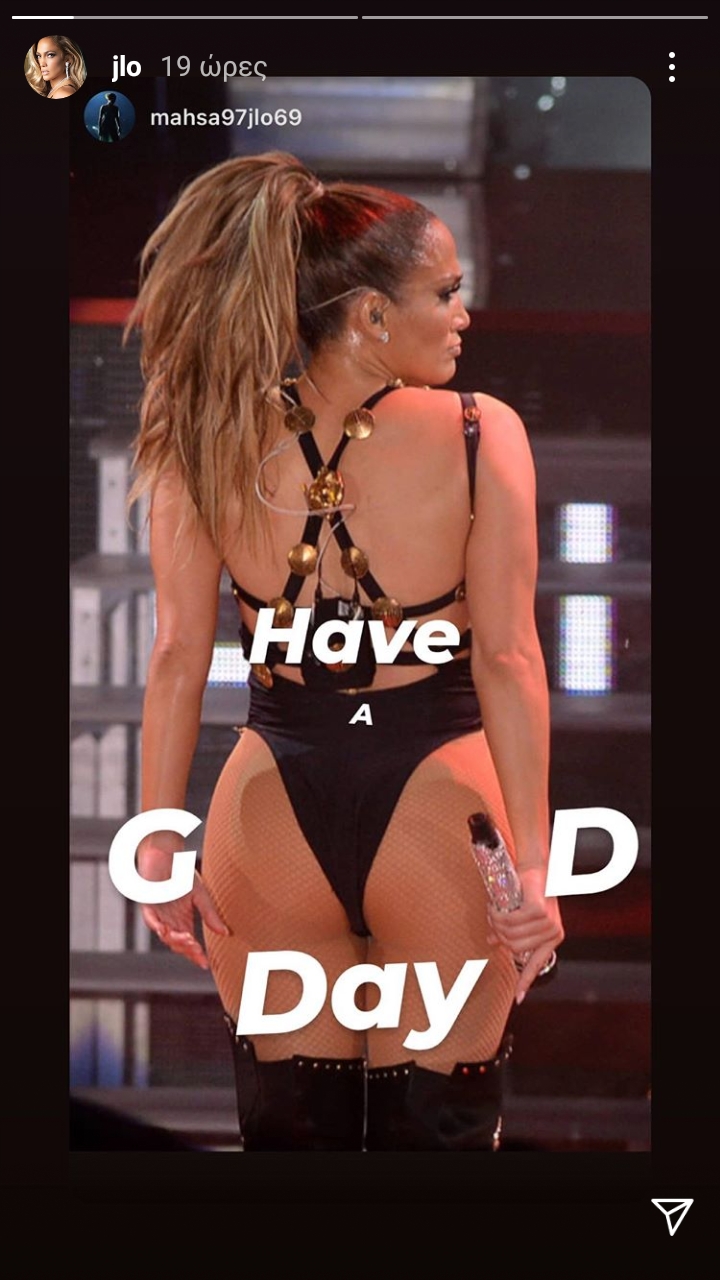The width and height of the screenshot is (720, 1280).
Task: Open the jlo username link
Action: pos(126,67)
